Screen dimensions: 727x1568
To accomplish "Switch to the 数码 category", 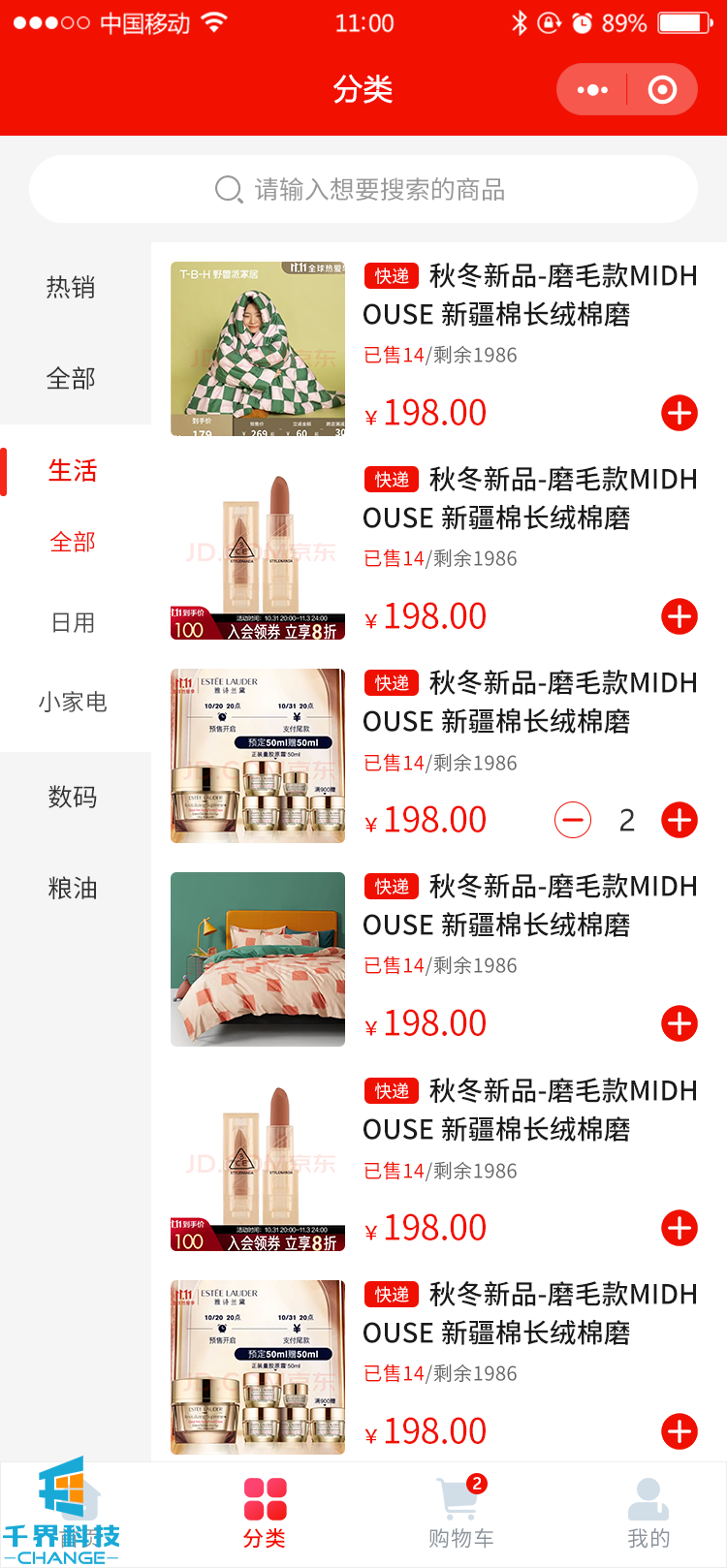I will click(x=73, y=798).
